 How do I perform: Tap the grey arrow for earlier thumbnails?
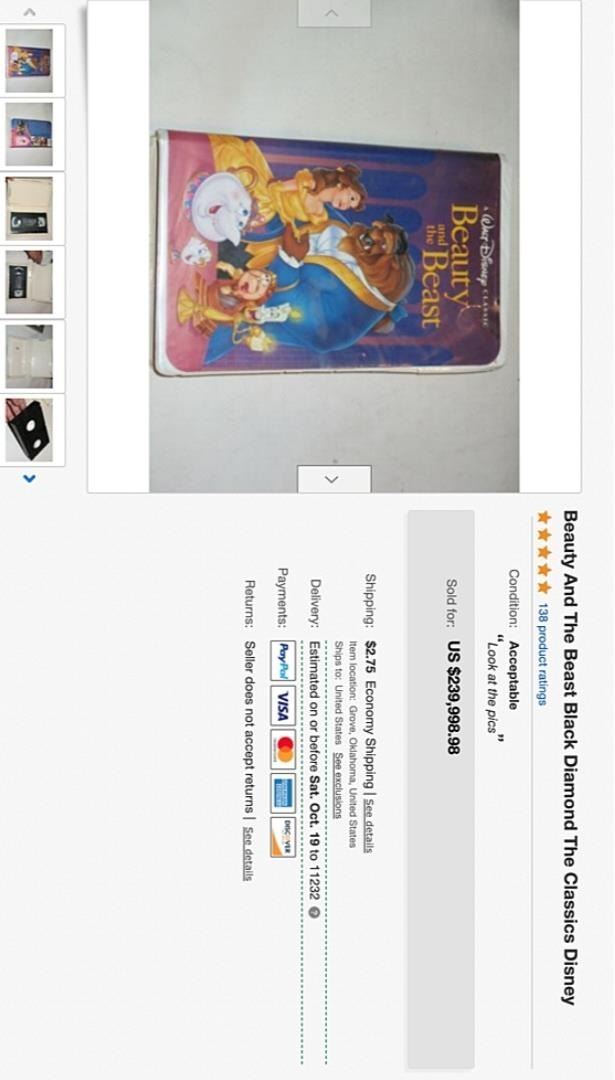tap(30, 12)
